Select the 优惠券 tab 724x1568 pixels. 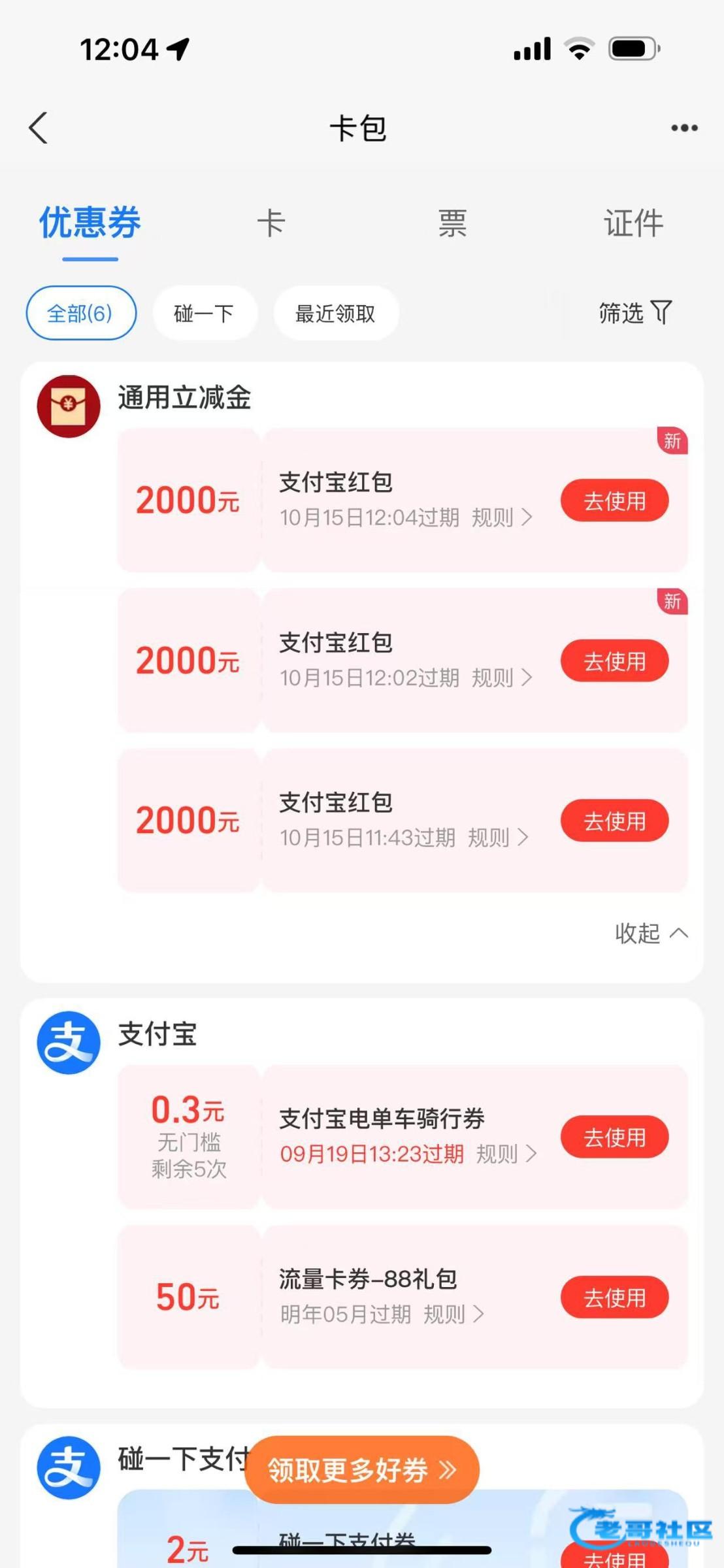tap(90, 223)
